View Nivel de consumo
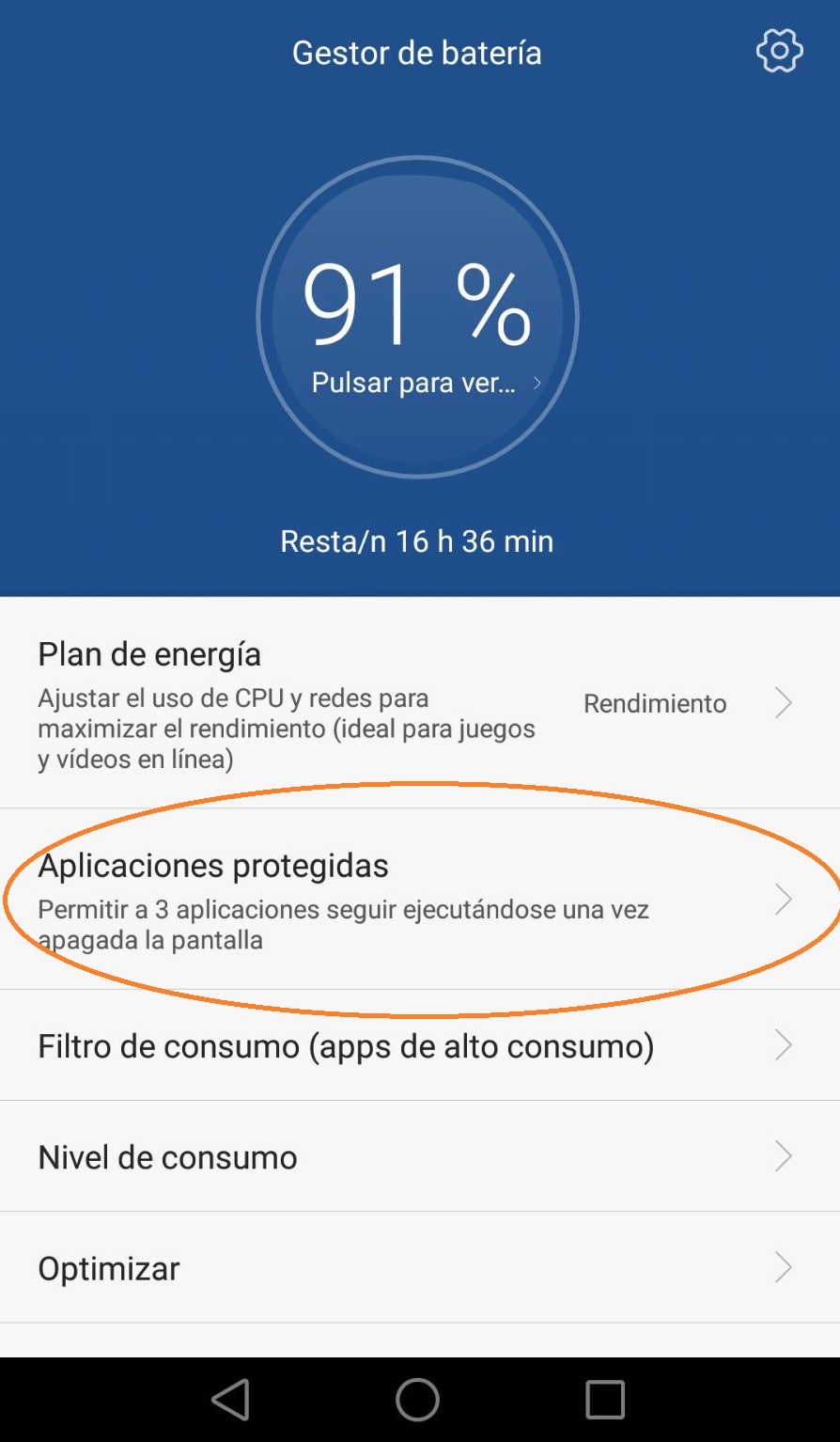 [420, 1156]
